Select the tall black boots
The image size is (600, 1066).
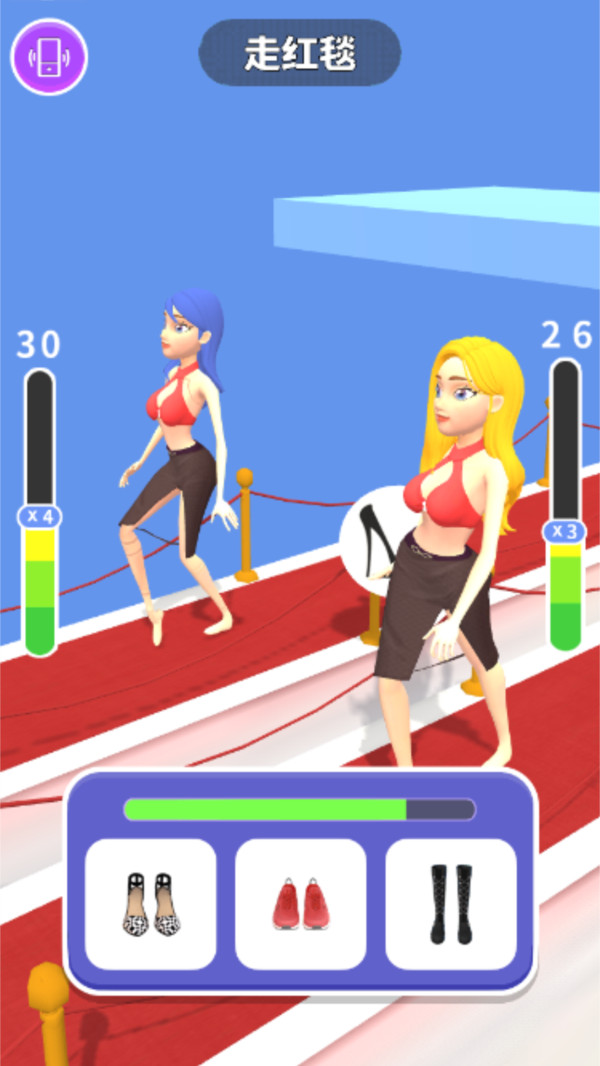click(450, 904)
